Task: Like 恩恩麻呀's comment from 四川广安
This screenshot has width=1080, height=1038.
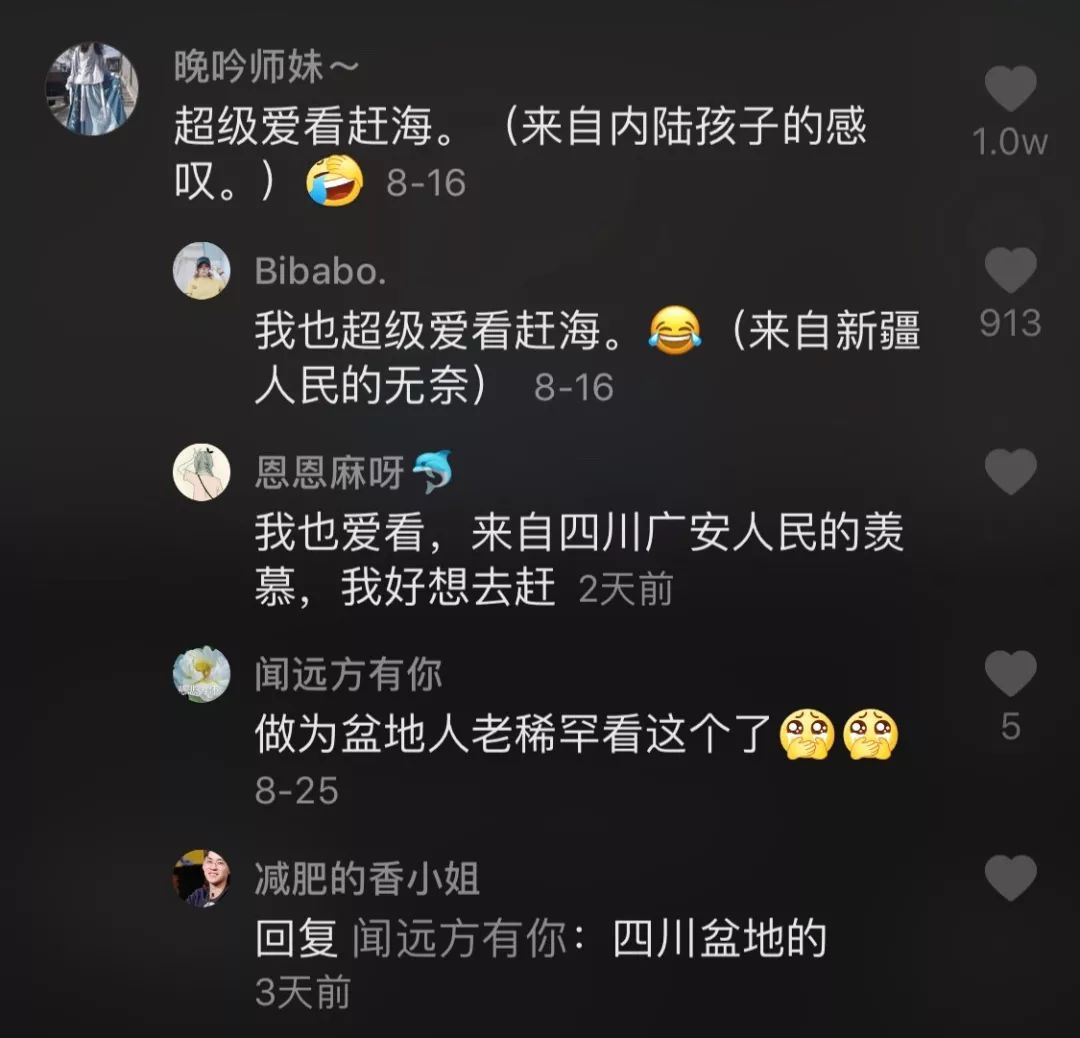Action: [1010, 471]
